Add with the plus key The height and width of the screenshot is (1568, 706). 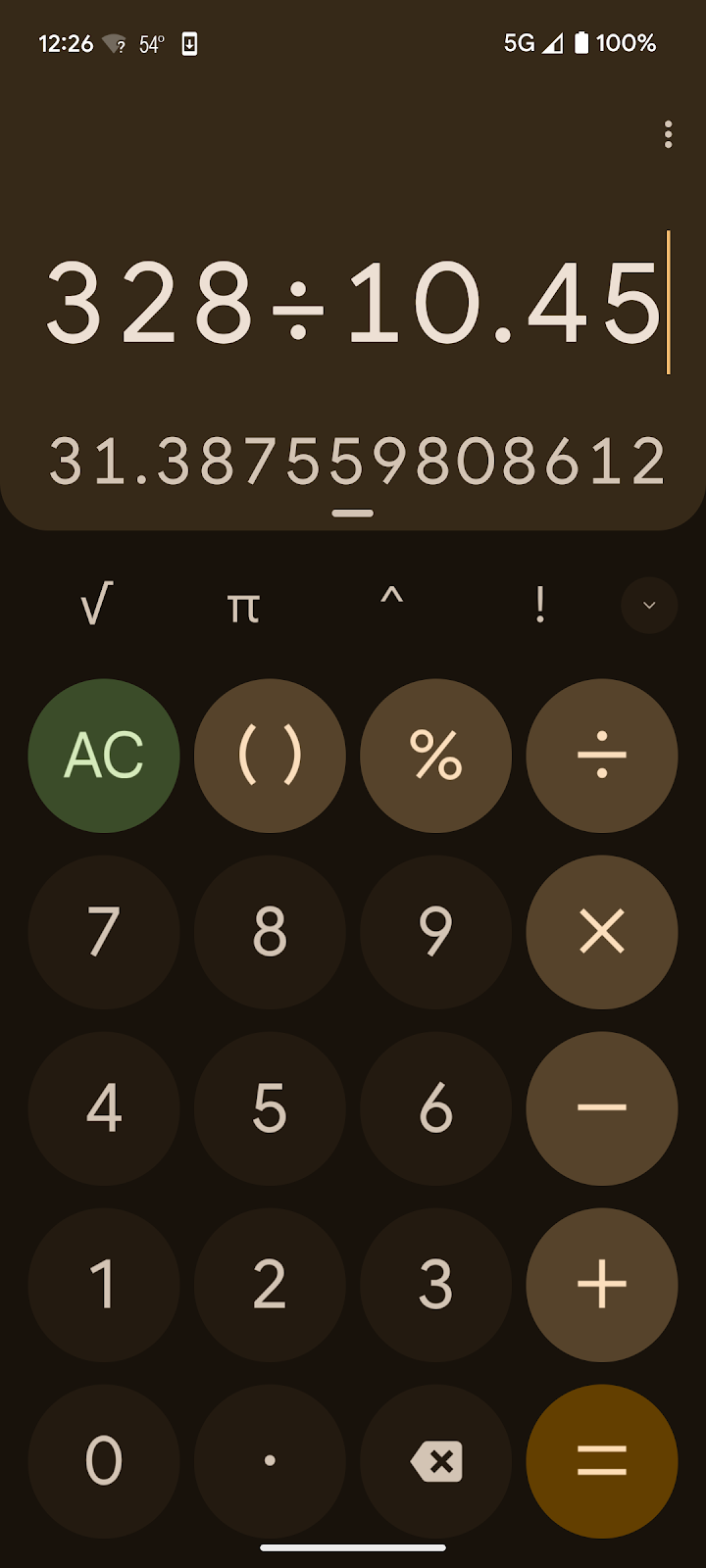click(602, 1285)
